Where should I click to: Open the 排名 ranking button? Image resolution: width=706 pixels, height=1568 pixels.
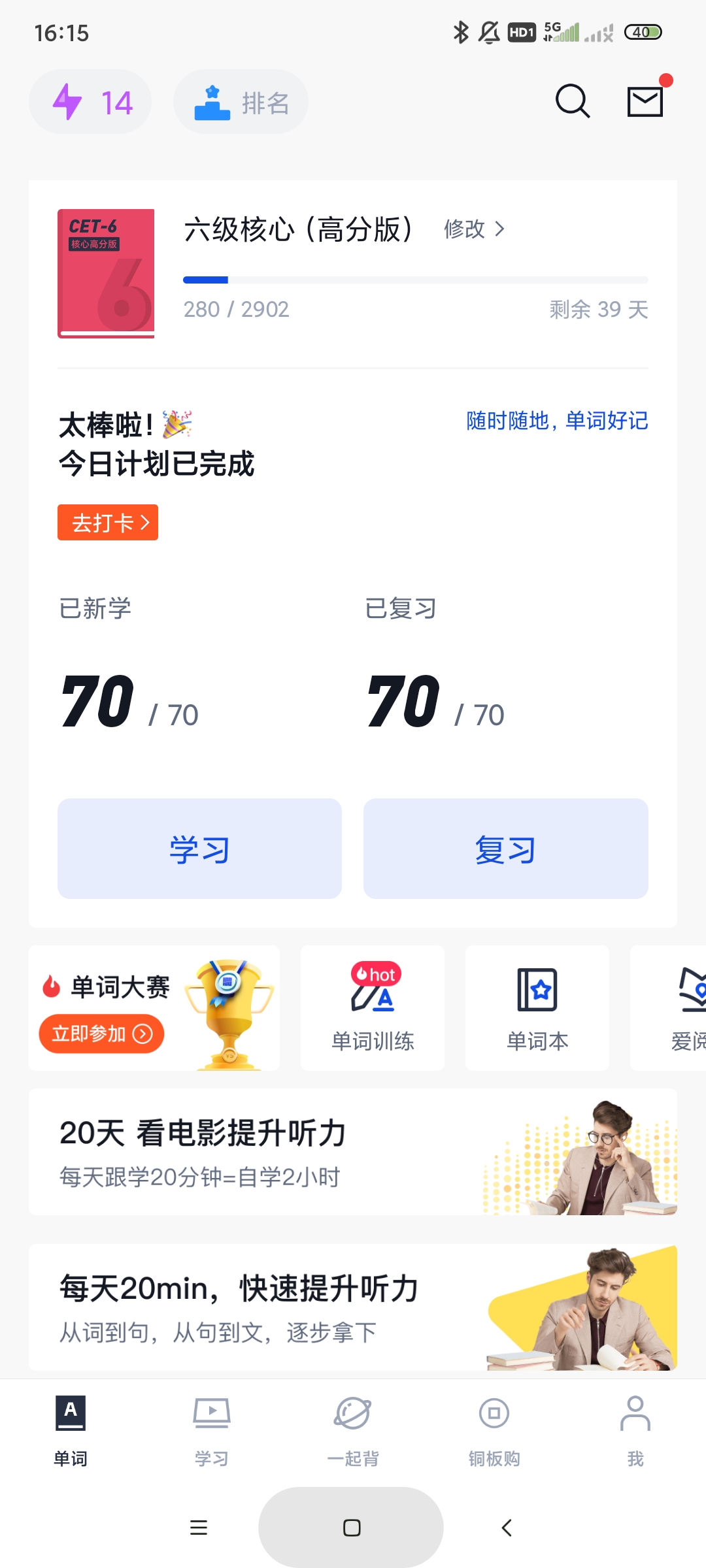(241, 103)
